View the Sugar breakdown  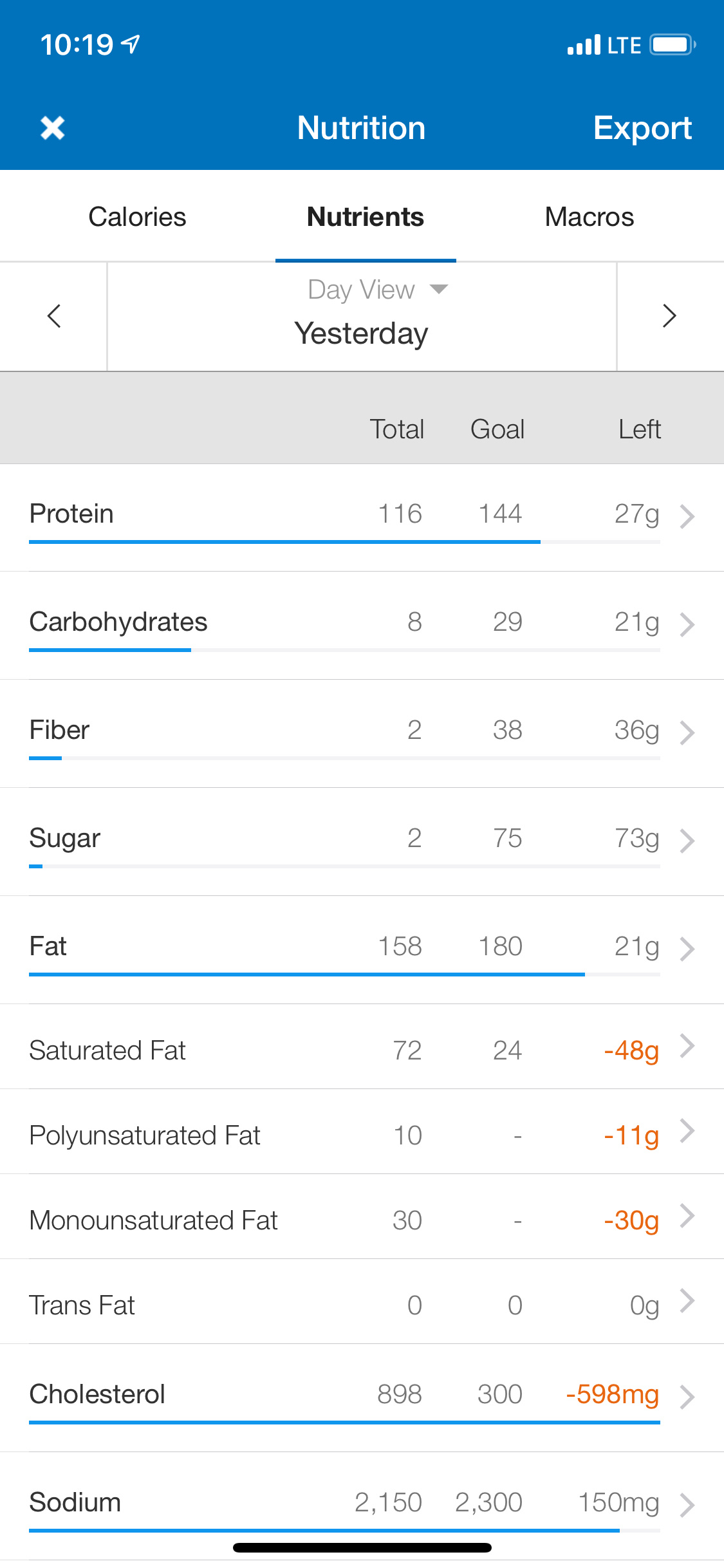pyautogui.click(x=362, y=842)
